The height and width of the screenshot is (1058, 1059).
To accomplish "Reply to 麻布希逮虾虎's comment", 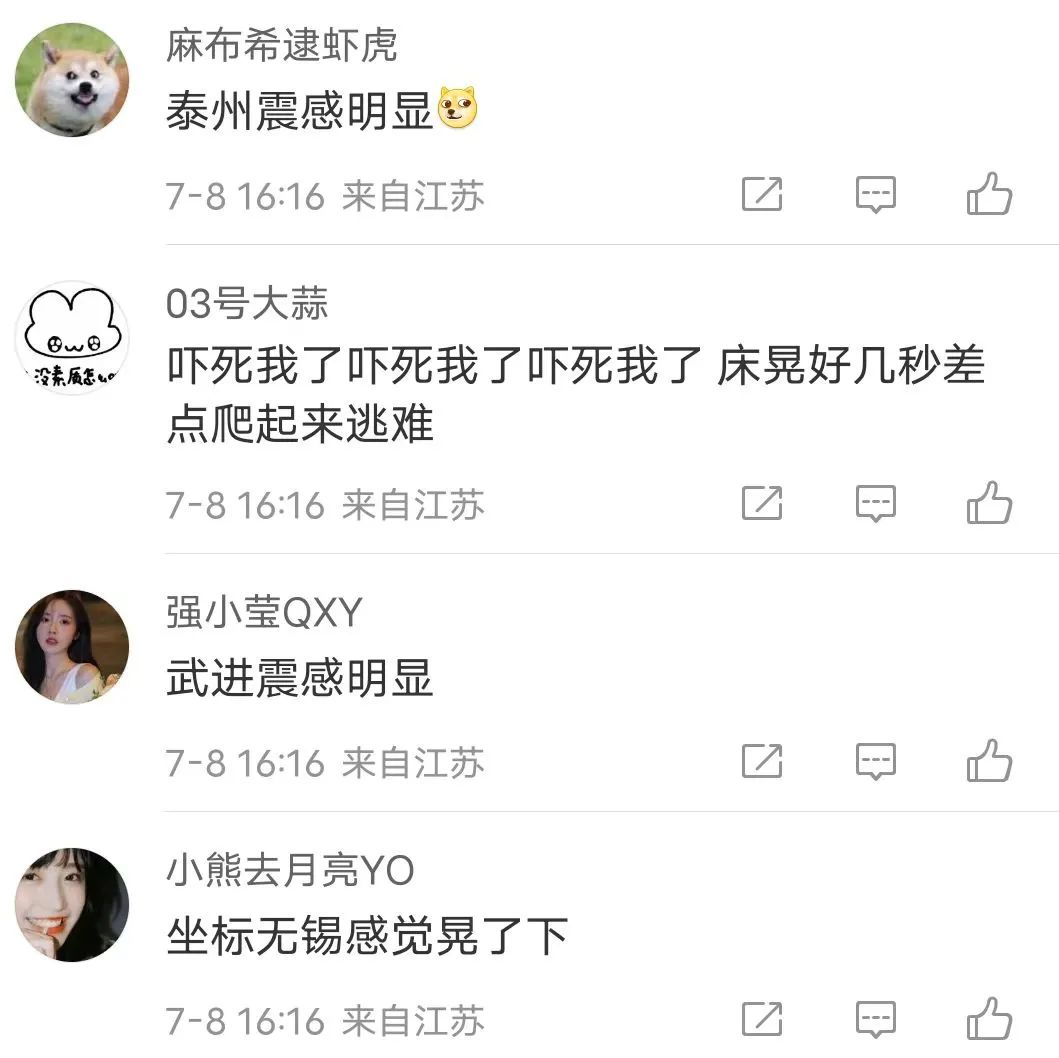I will [x=876, y=194].
